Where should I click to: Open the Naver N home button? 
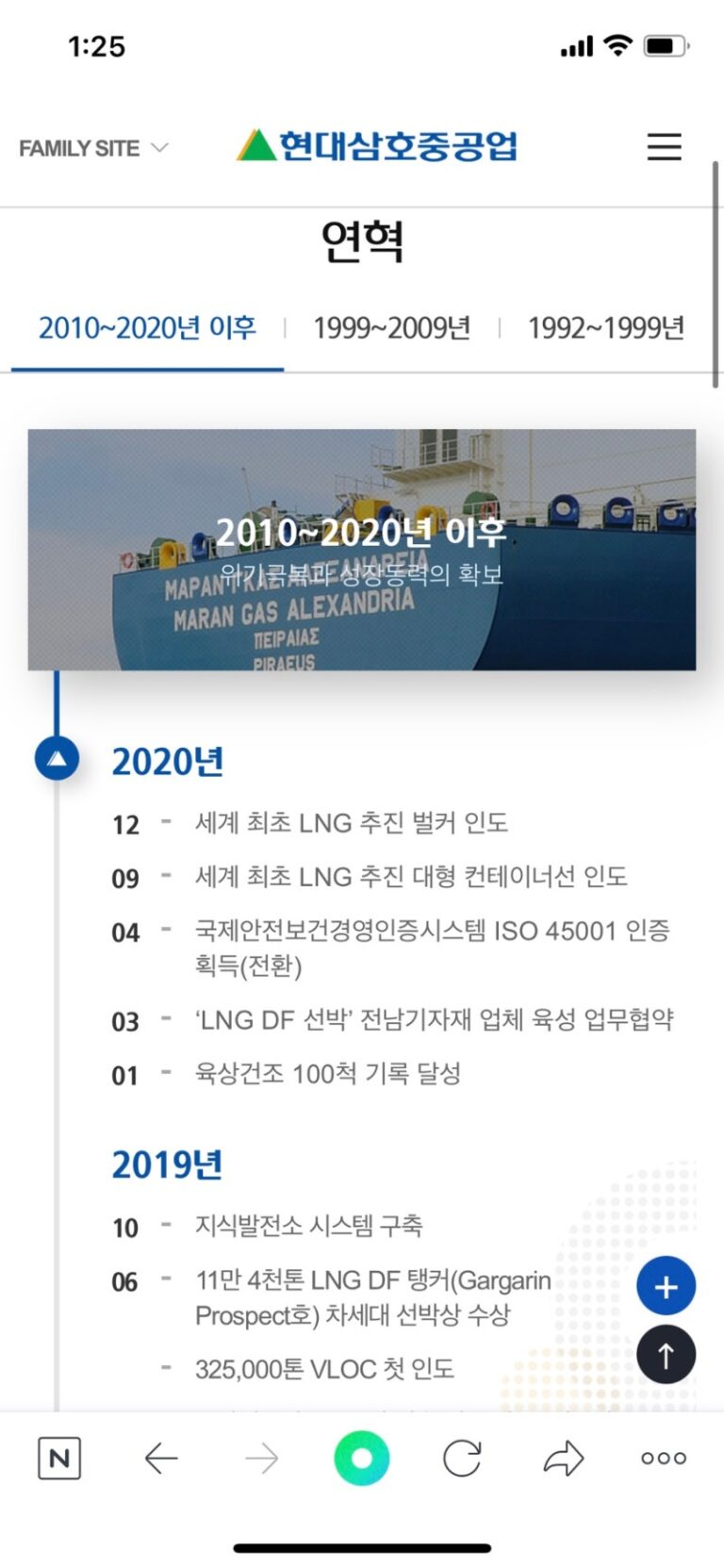pos(59,1459)
